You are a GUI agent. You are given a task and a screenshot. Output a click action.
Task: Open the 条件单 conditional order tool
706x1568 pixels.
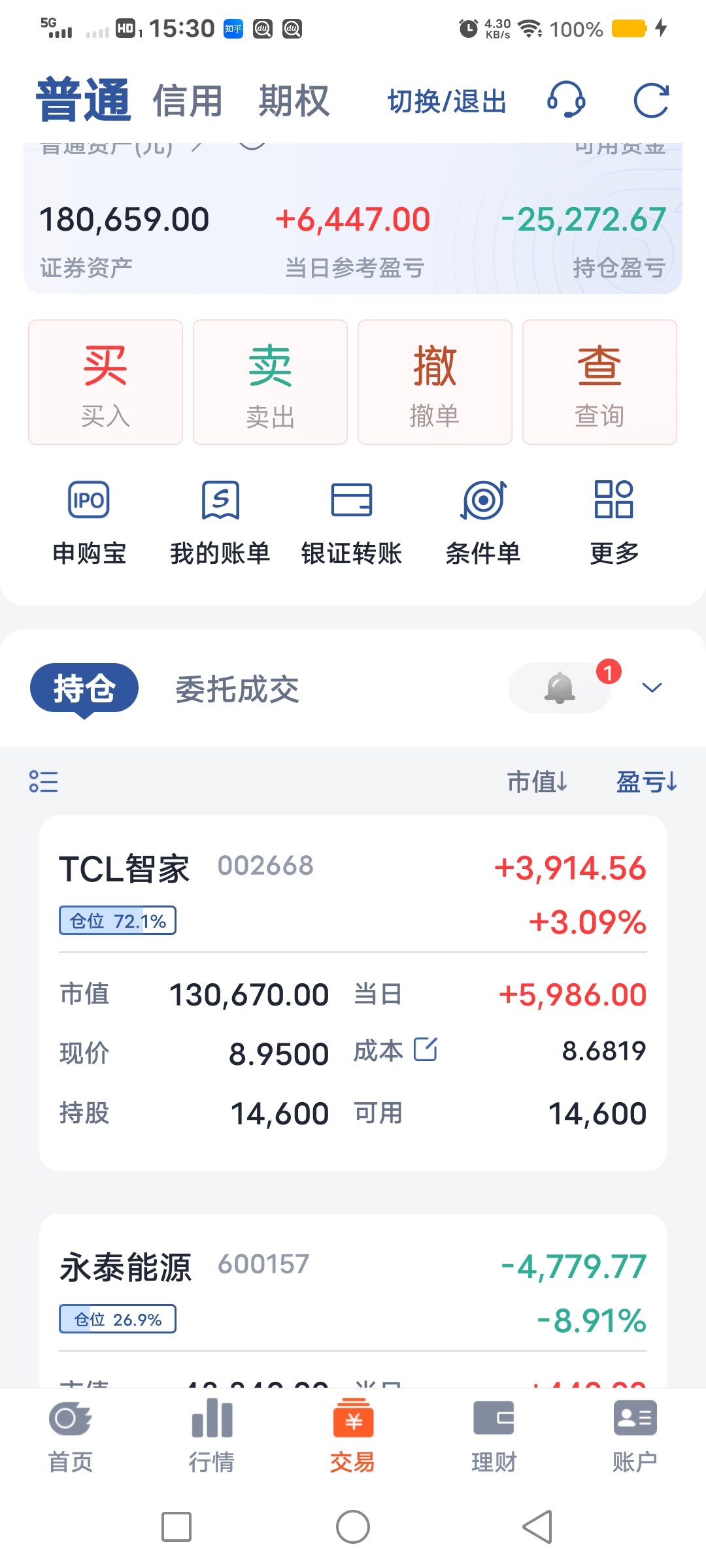pyautogui.click(x=484, y=521)
